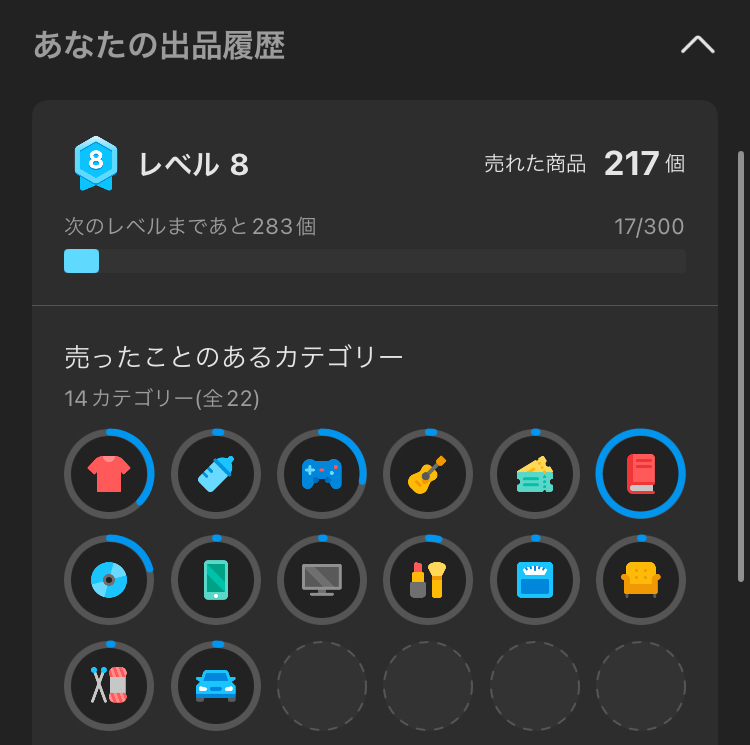
Task: Select the red book category
Action: click(641, 474)
